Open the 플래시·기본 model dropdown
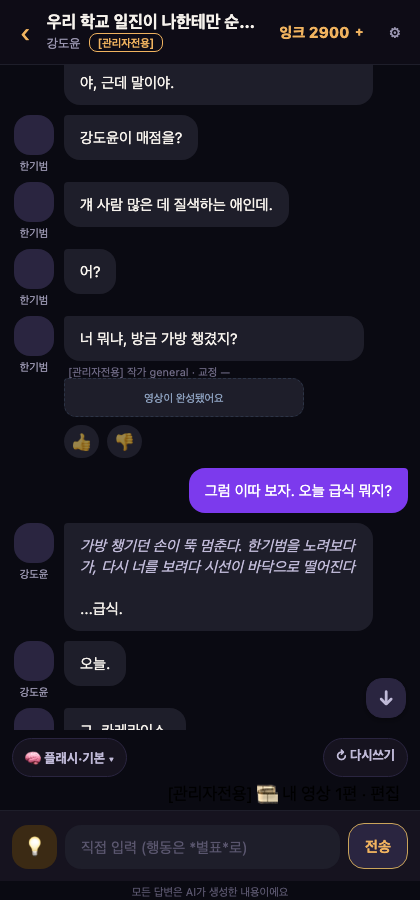Viewport: 420px width, 900px height. pos(69,758)
